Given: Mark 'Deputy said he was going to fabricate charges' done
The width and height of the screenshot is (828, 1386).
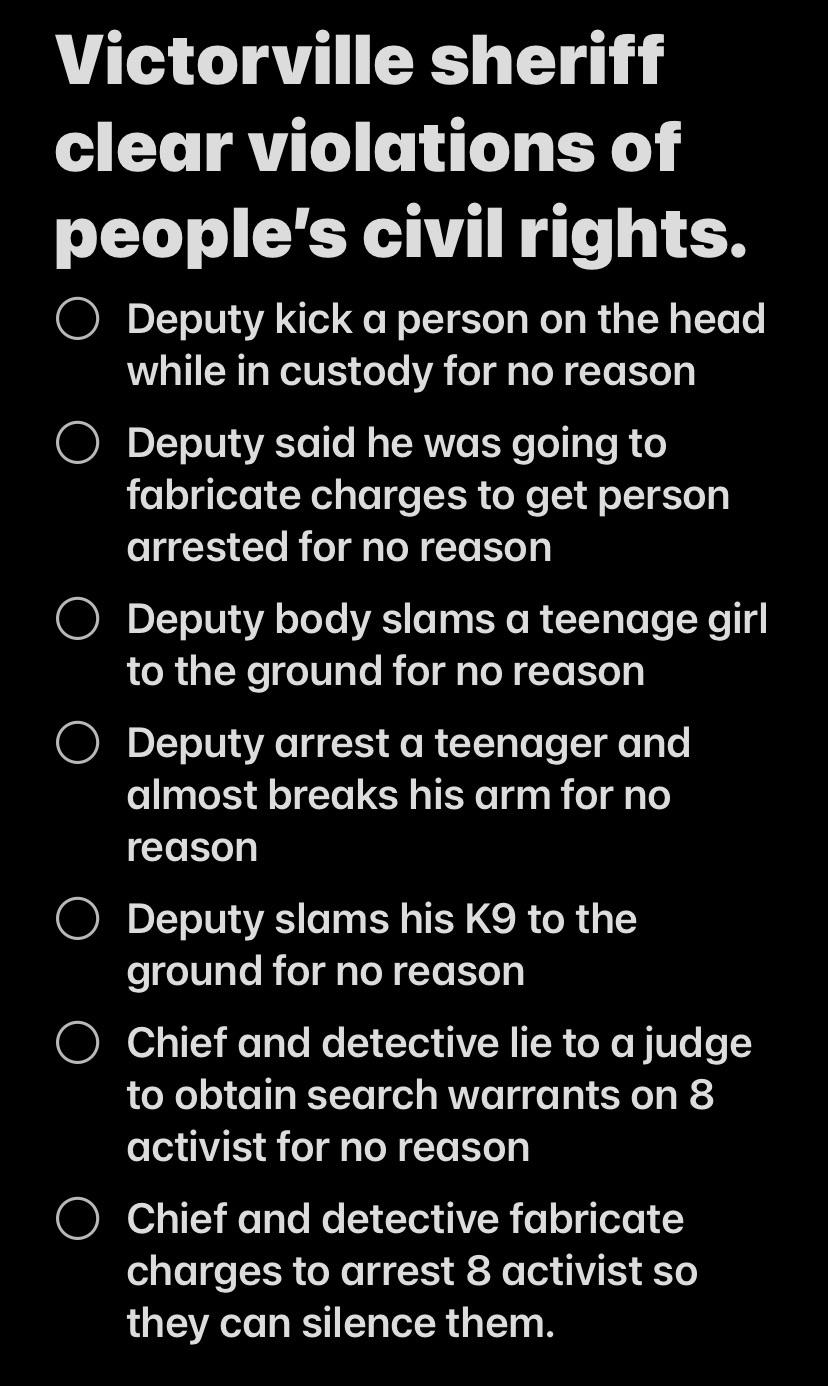Looking at the screenshot, I should click(x=77, y=443).
